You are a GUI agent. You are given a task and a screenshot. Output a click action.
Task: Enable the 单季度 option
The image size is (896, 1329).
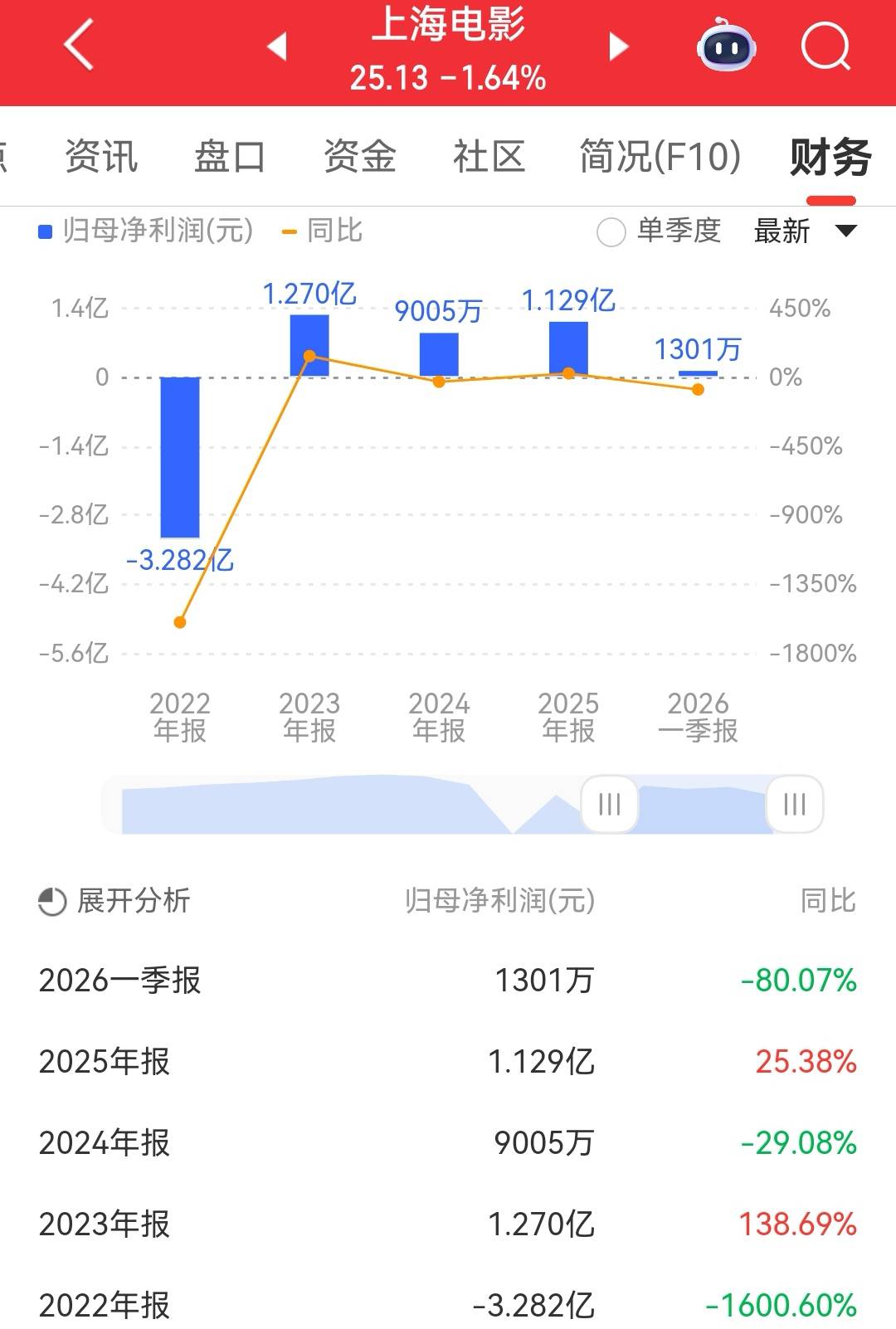611,232
